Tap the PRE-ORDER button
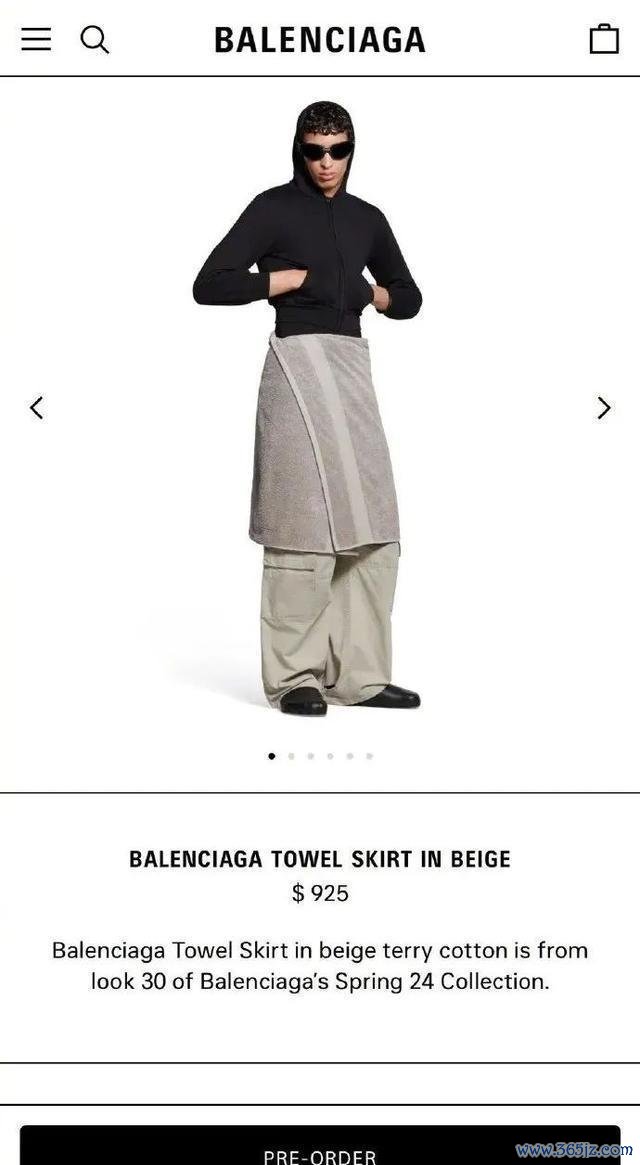The height and width of the screenshot is (1165, 640). pyautogui.click(x=320, y=1148)
